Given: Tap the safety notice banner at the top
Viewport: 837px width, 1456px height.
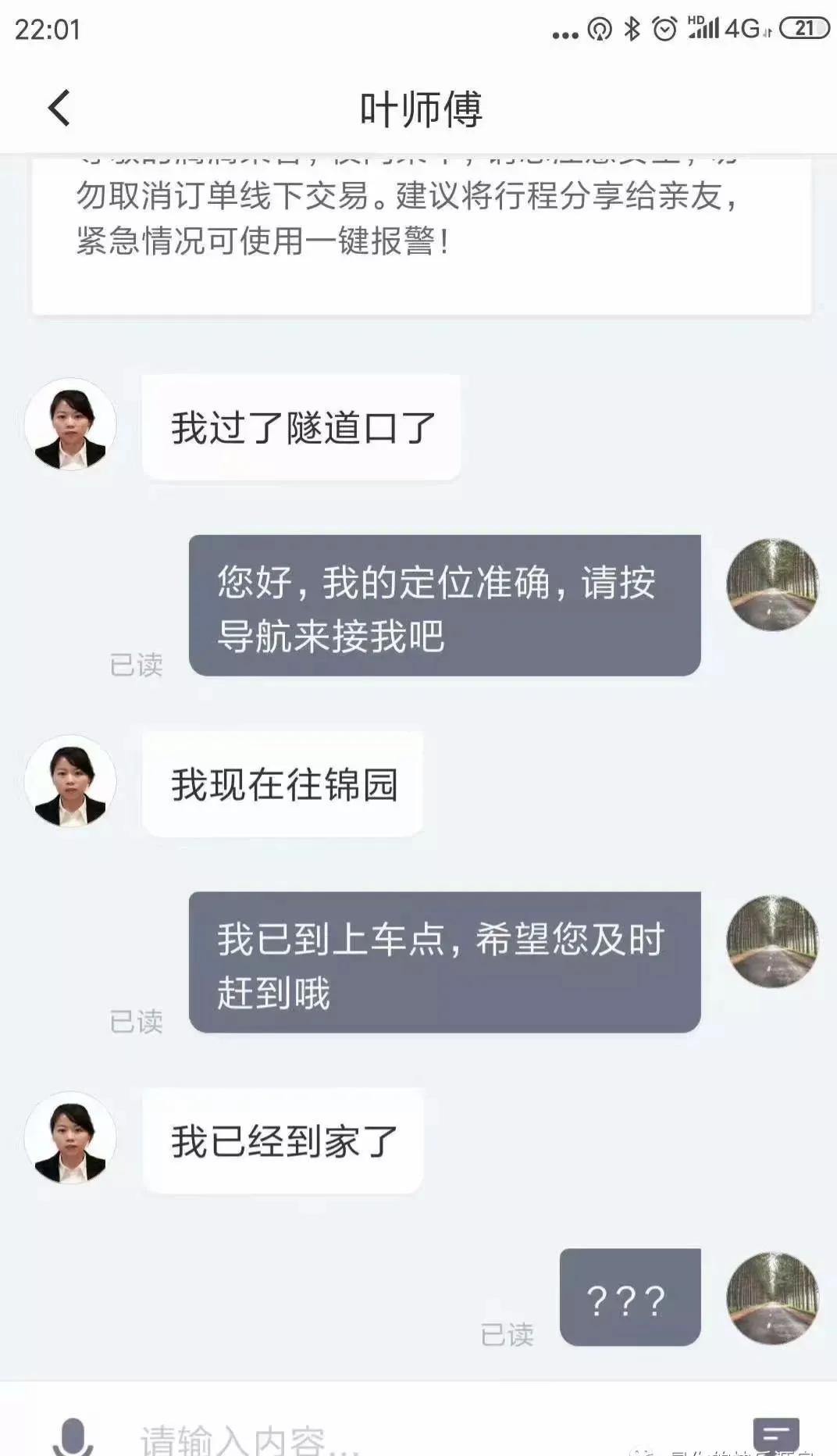Looking at the screenshot, I should (418, 227).
